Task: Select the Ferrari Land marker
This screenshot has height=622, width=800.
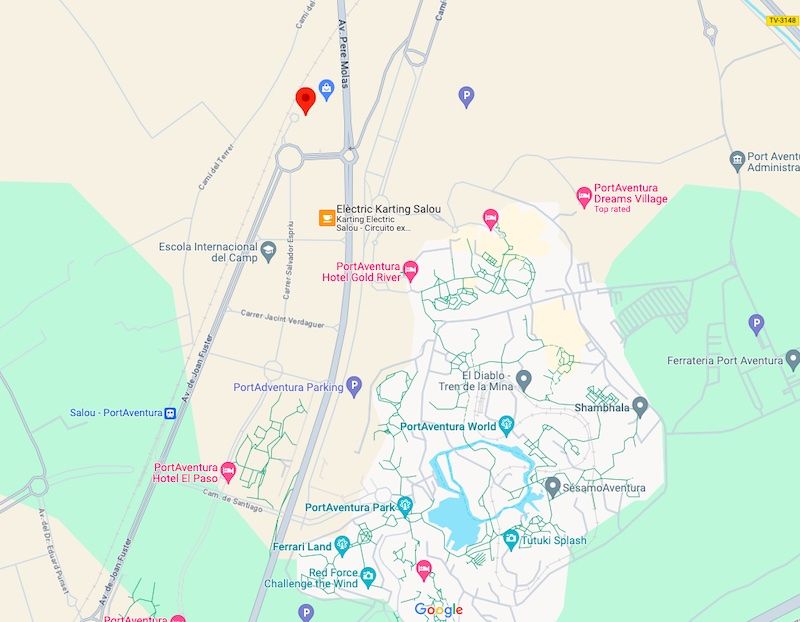Action: pos(341,547)
